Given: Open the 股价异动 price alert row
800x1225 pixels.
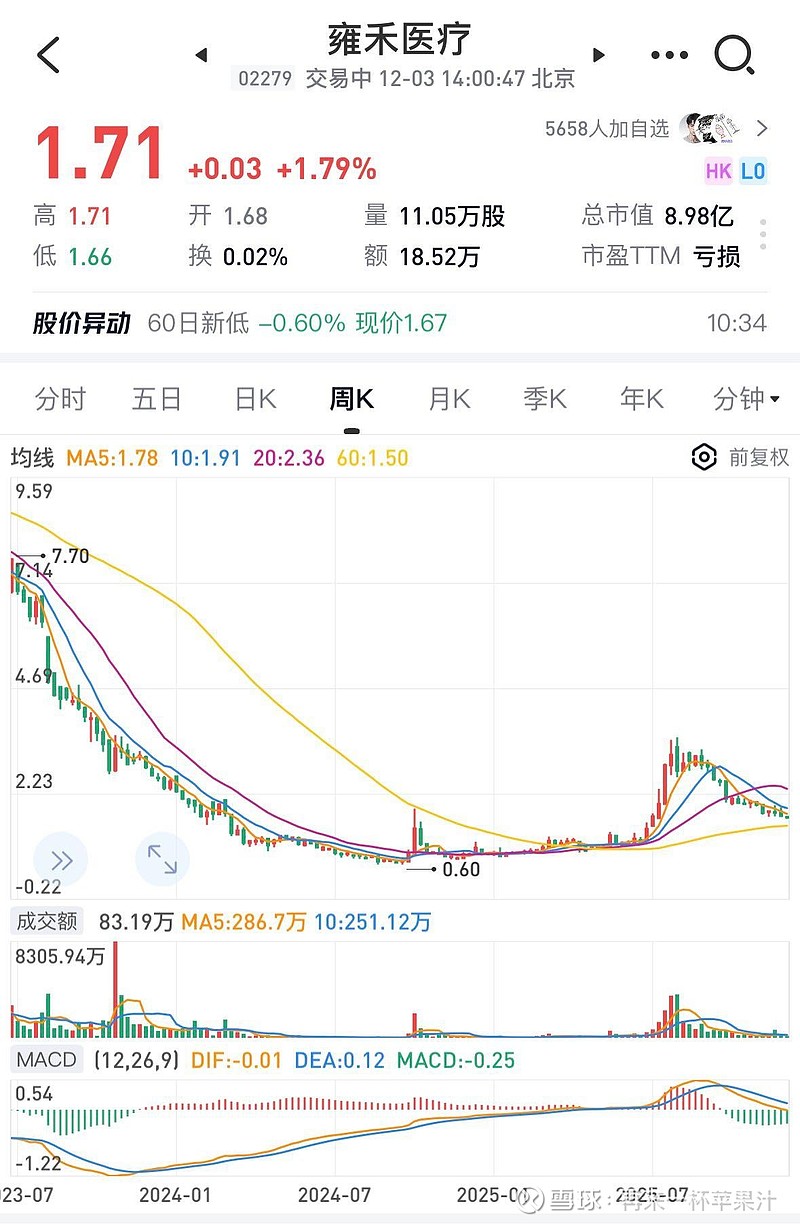Looking at the screenshot, I should [x=400, y=323].
